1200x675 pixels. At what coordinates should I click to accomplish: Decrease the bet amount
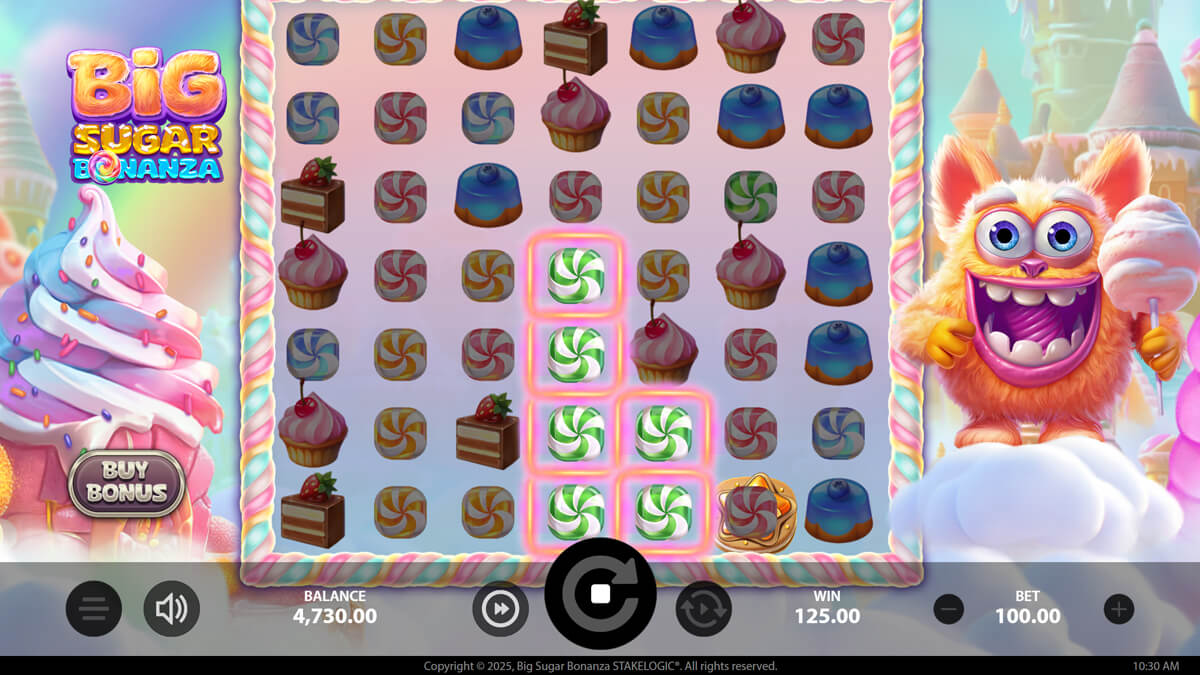948,608
